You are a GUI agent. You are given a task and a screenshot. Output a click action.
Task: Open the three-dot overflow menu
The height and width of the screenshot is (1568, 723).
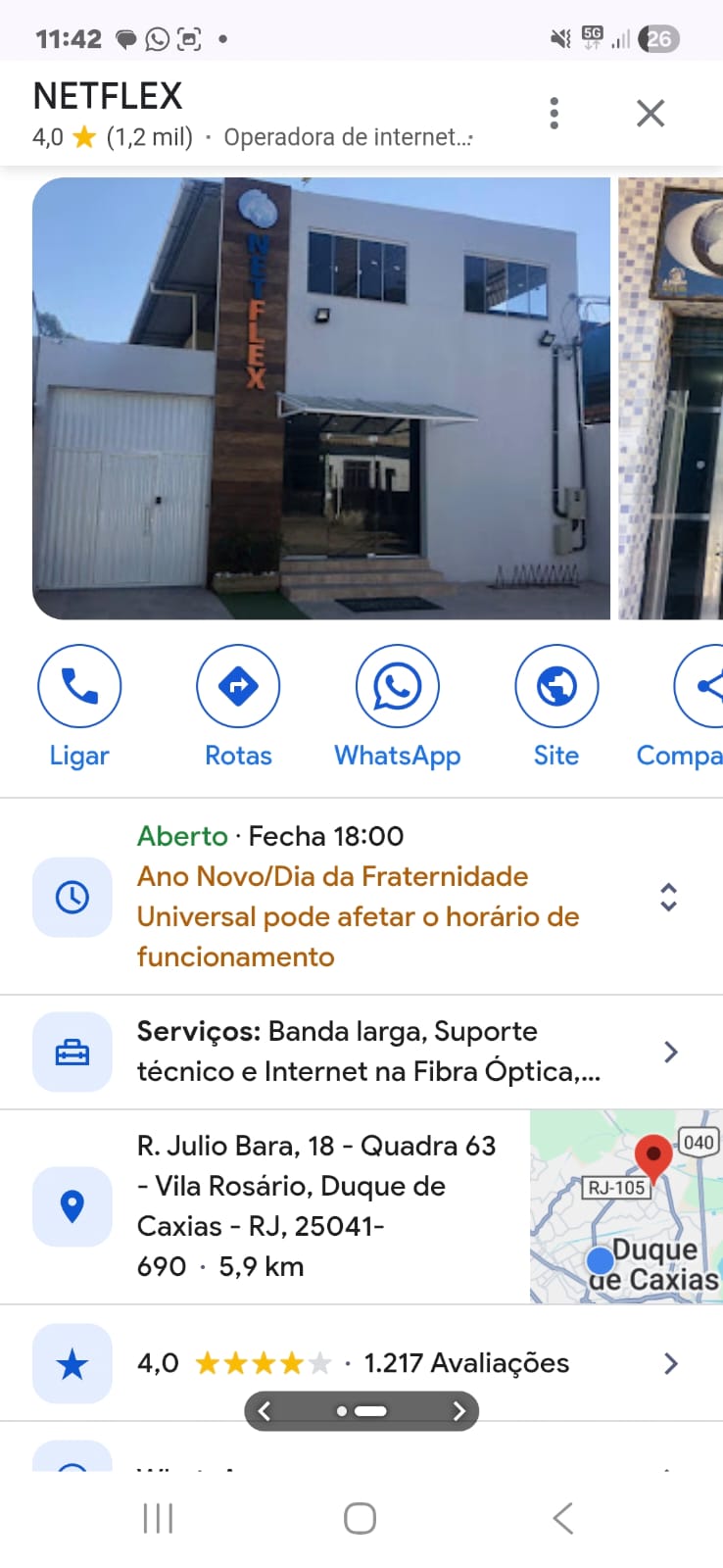[x=554, y=114]
